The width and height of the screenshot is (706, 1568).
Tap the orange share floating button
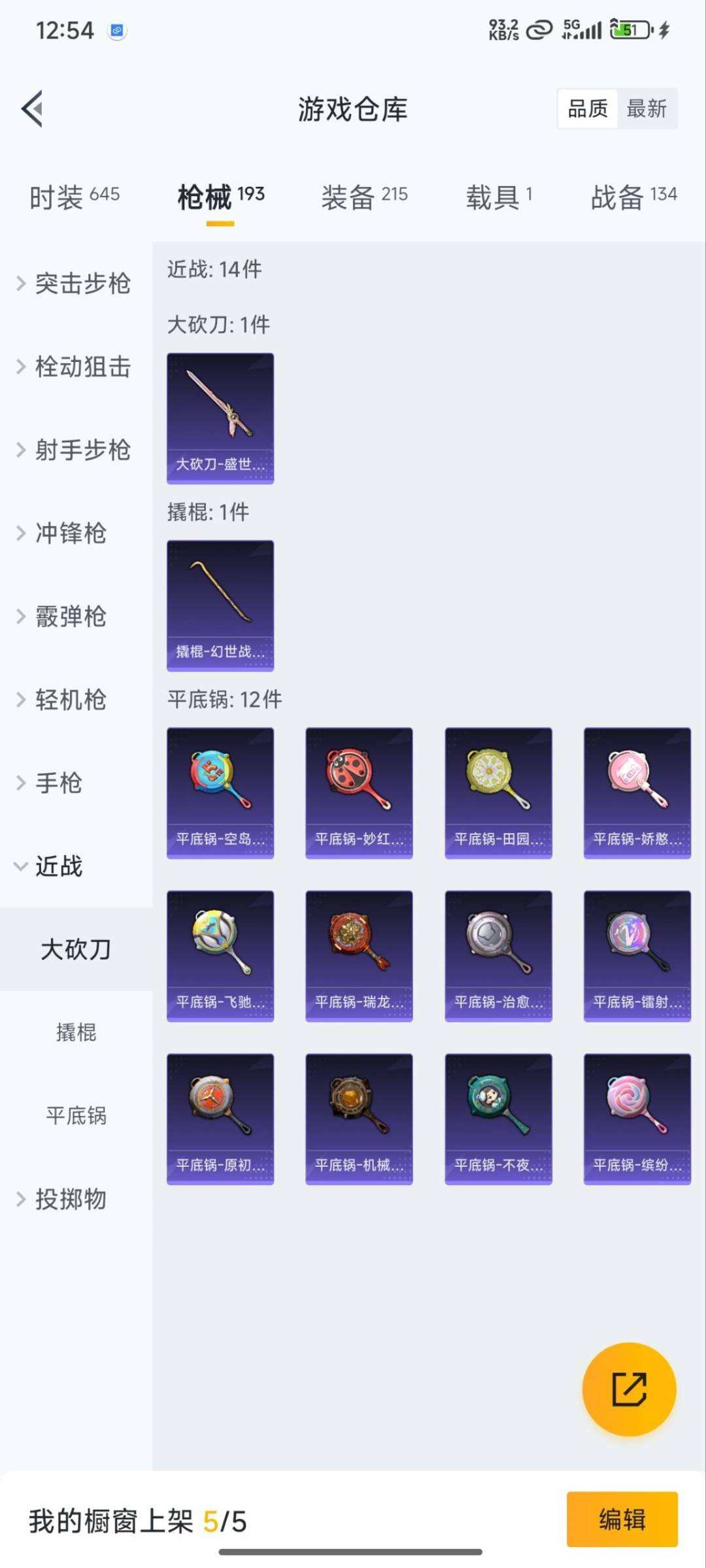point(629,1389)
